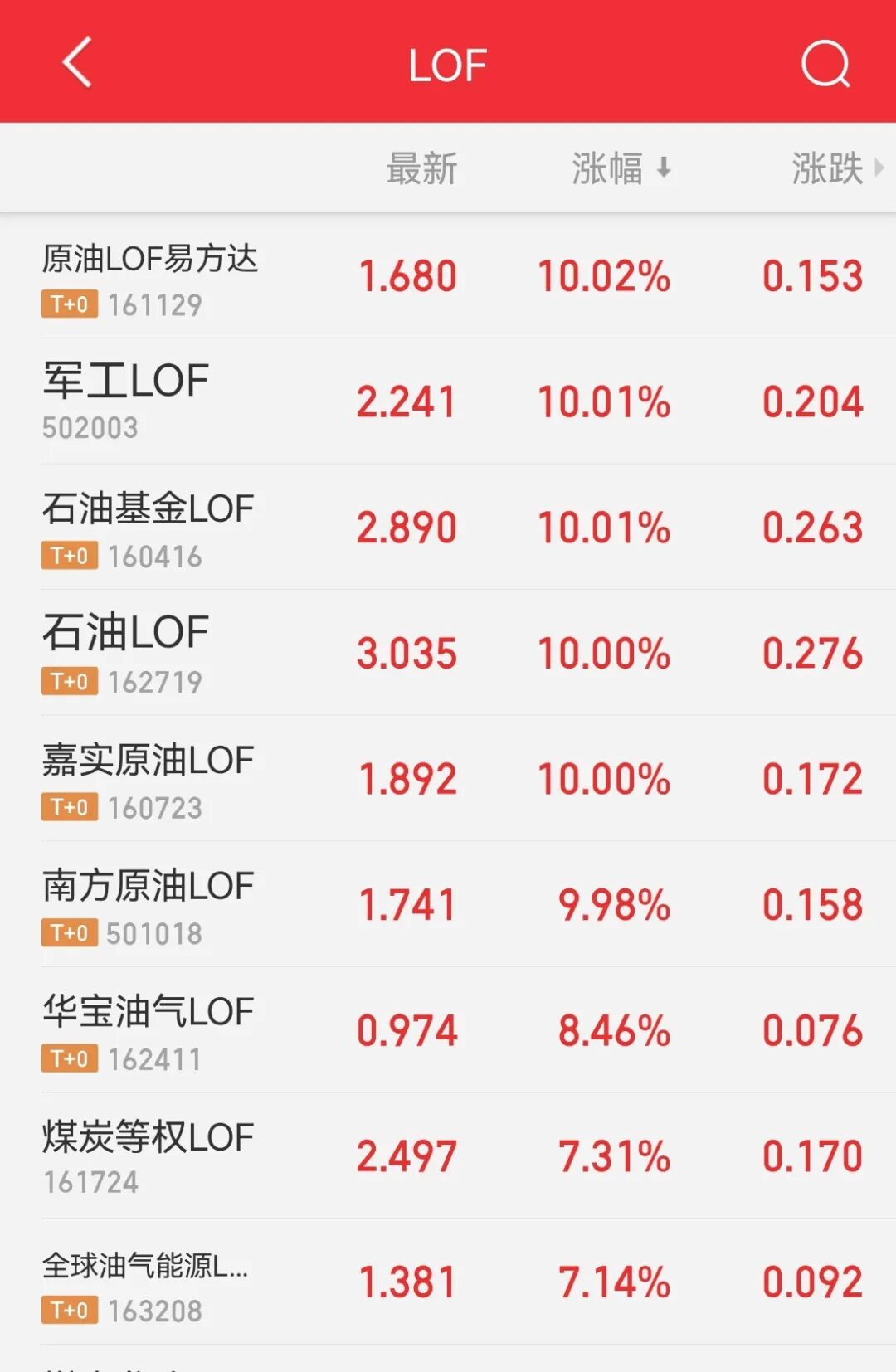Open the search icon in the top bar
The image size is (896, 1372).
pos(824,63)
